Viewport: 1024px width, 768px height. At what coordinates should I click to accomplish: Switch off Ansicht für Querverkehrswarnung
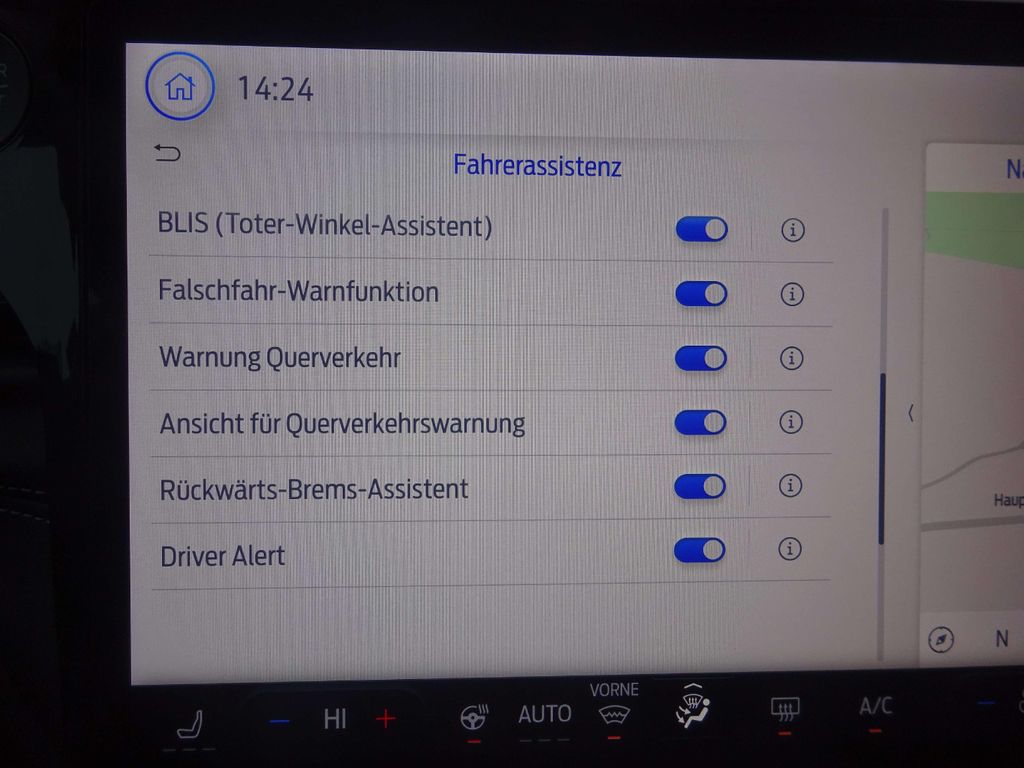click(x=700, y=422)
